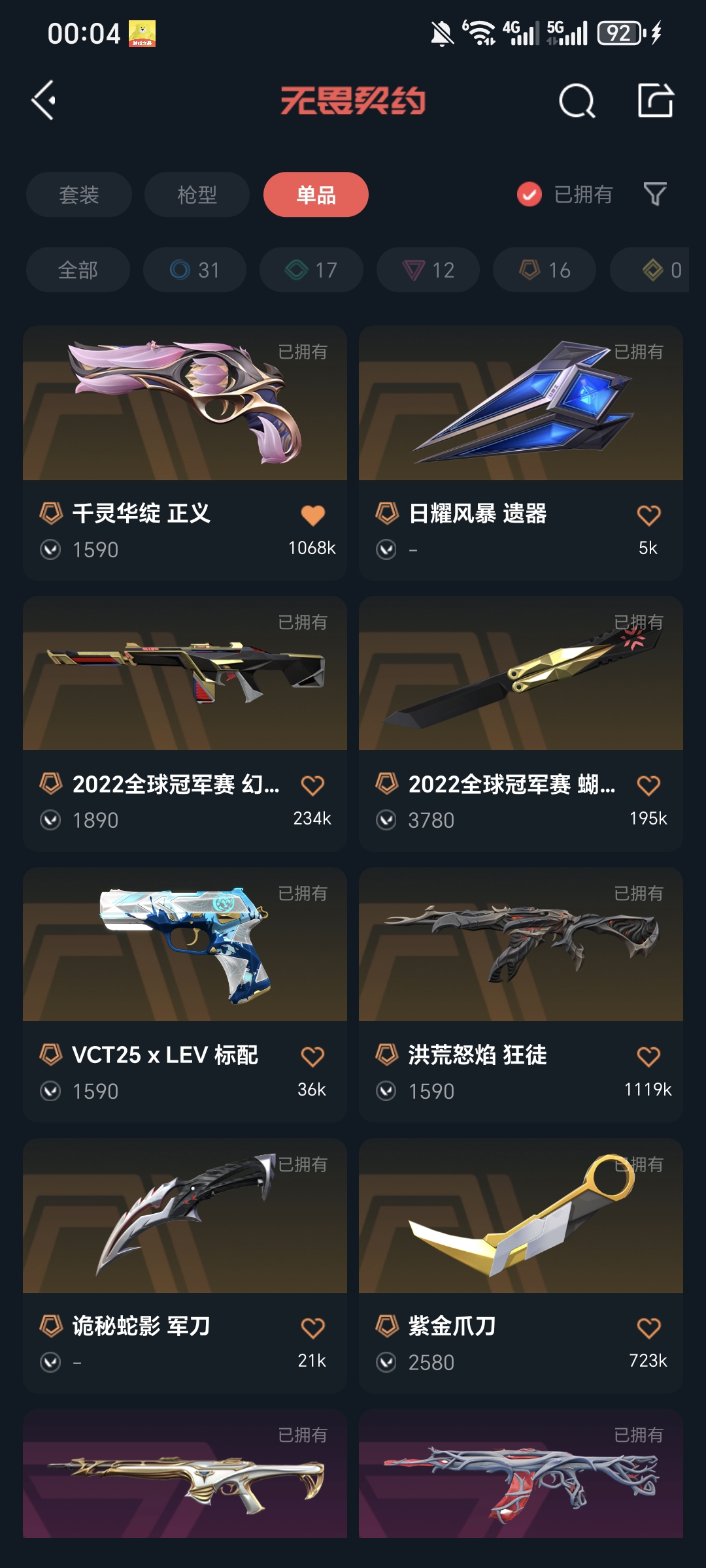Switch to the 枪型 tab

tap(197, 195)
